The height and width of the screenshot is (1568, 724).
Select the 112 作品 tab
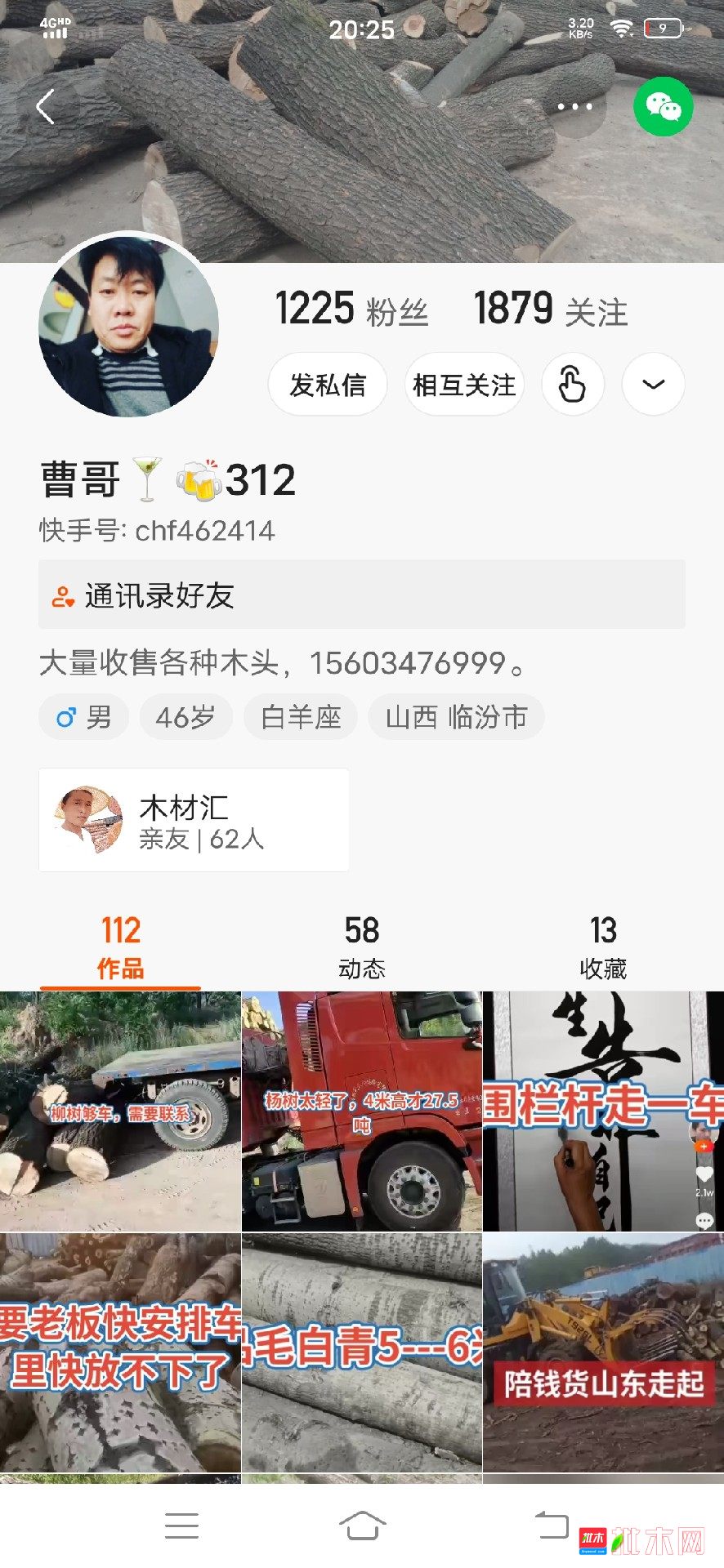(120, 947)
